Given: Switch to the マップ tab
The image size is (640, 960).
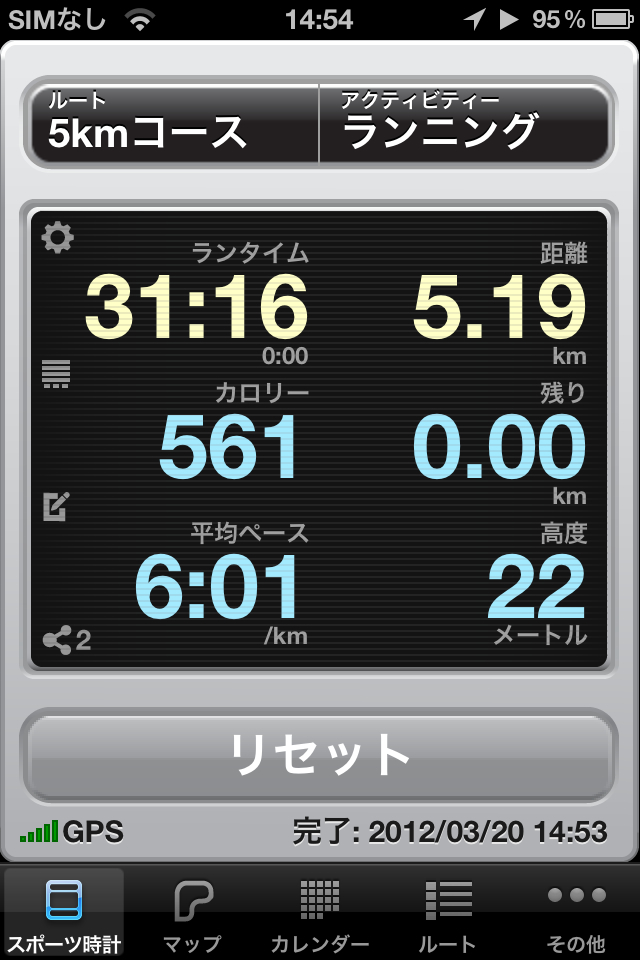Looking at the screenshot, I should click(192, 914).
